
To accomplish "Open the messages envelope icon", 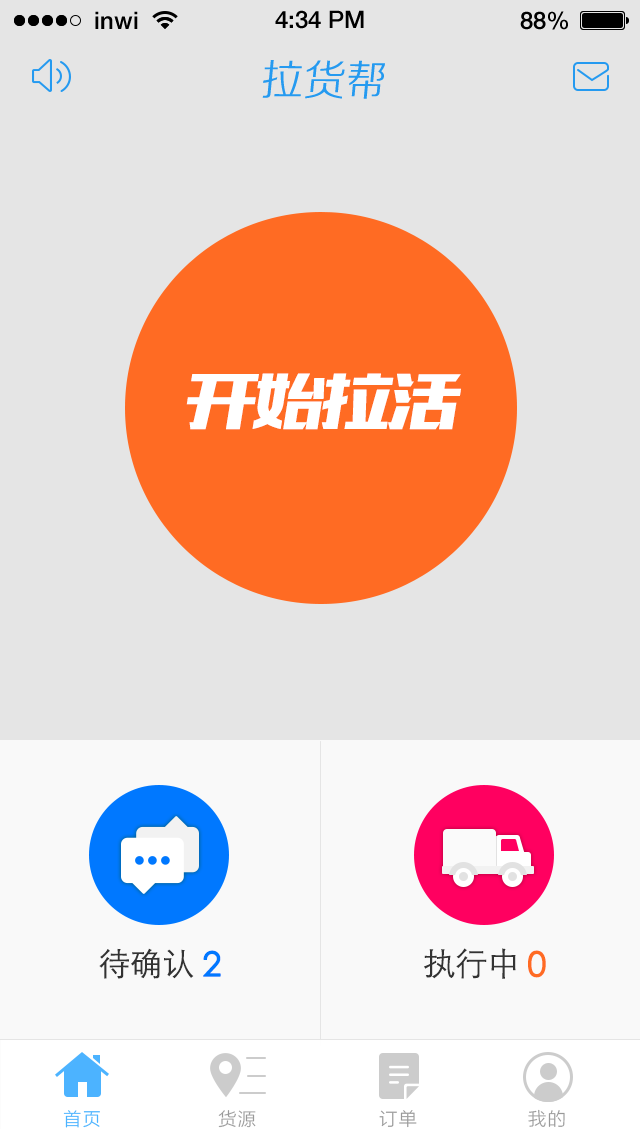I will click(x=591, y=76).
